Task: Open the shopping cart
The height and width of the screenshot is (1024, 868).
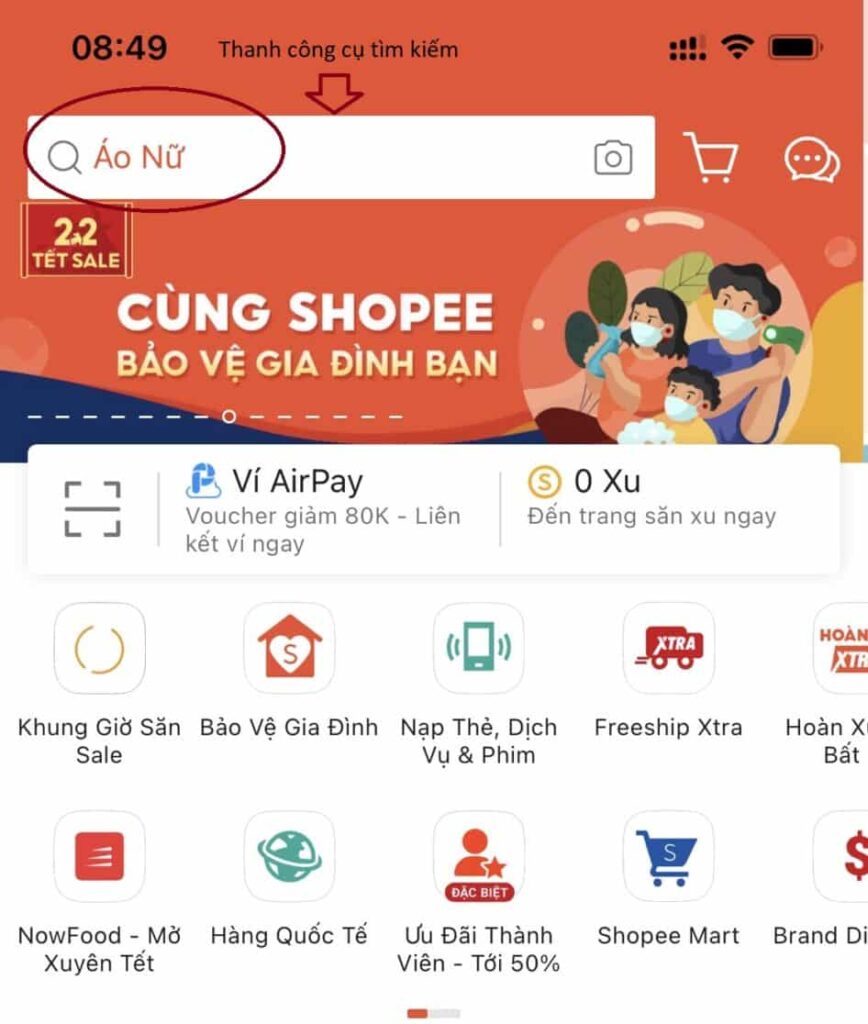Action: pyautogui.click(x=711, y=158)
